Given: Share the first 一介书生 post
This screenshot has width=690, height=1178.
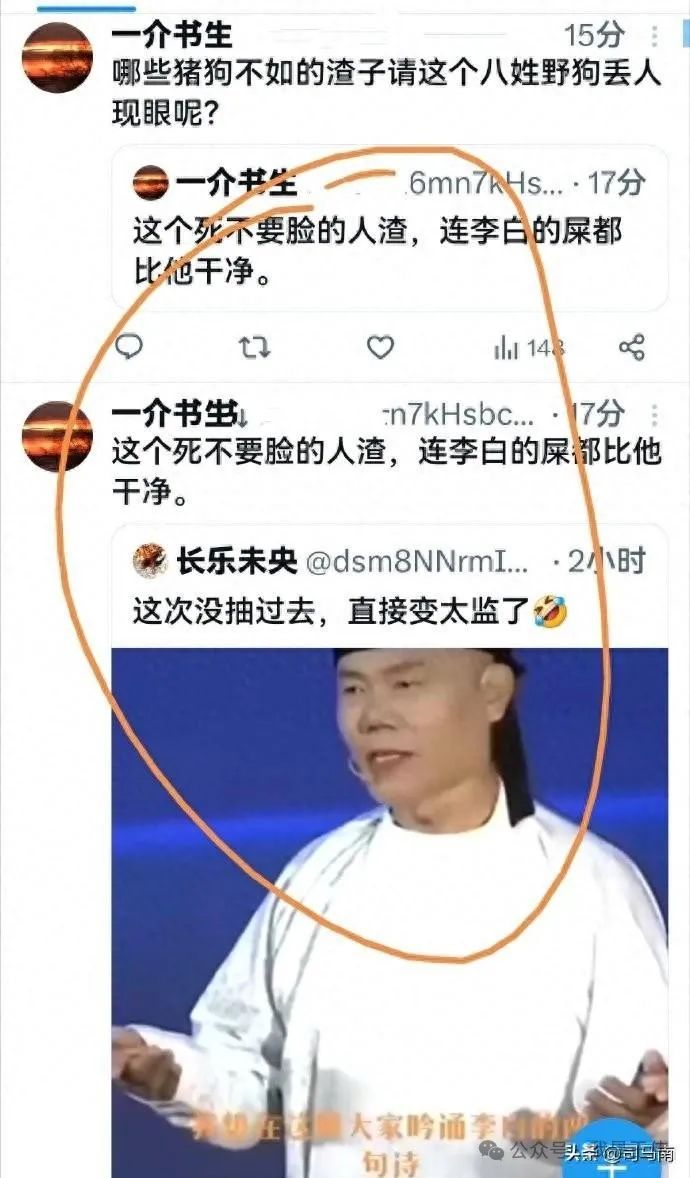Looking at the screenshot, I should pos(631,347).
